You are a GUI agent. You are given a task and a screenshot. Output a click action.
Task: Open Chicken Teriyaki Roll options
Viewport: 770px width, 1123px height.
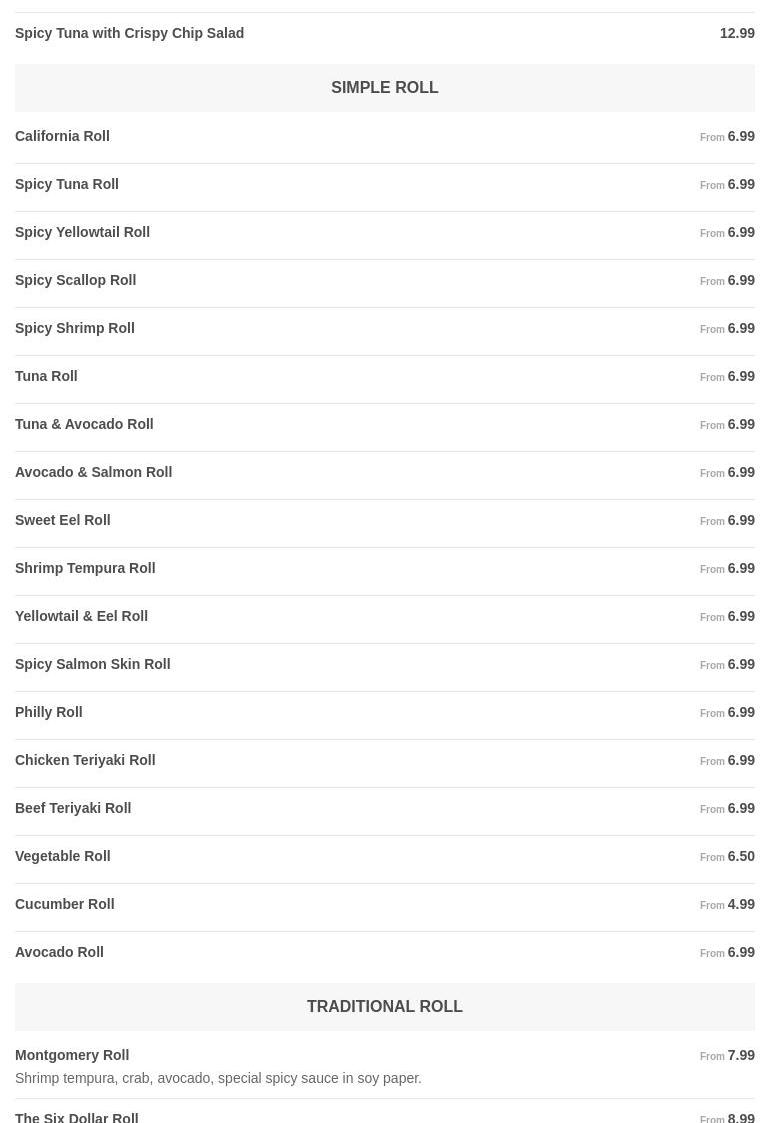(85, 760)
